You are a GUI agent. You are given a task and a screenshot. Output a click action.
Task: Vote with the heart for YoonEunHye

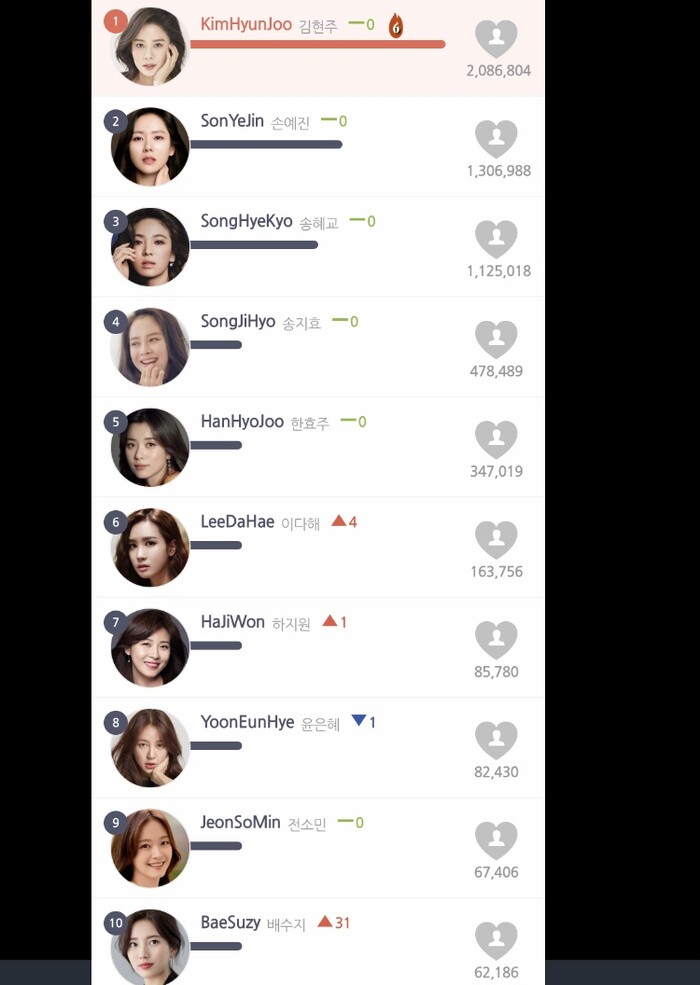pyautogui.click(x=496, y=740)
